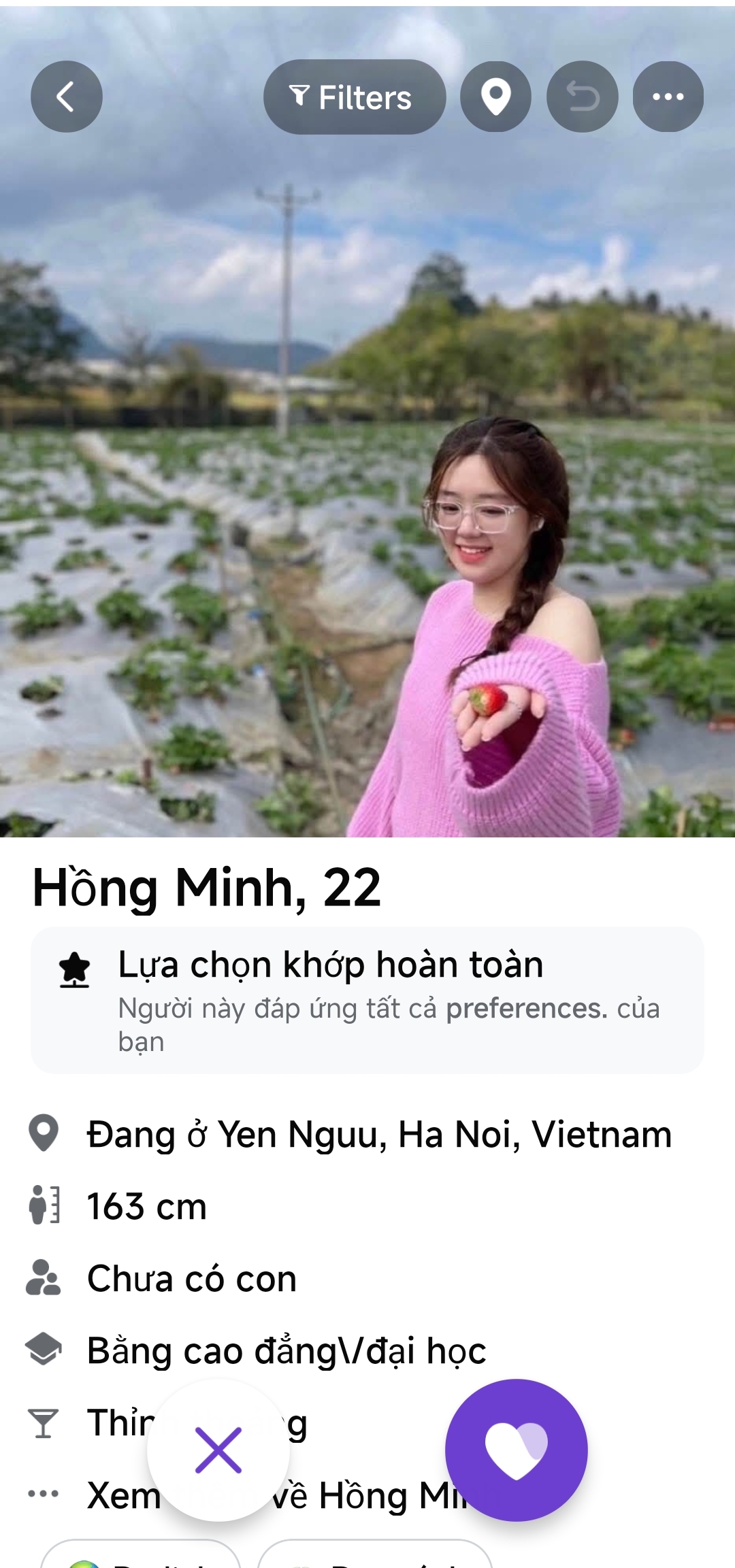
Task: Open the Filters panel
Action: tap(355, 97)
